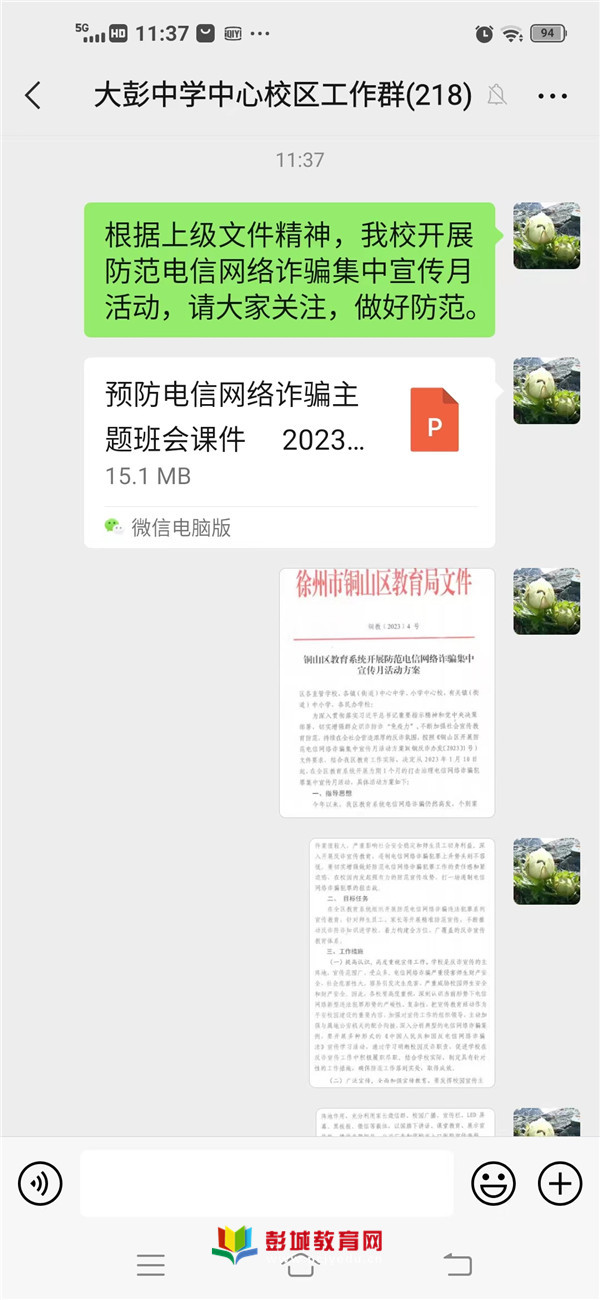Open the system recent apps menu
The image size is (600, 1300).
[x=151, y=1265]
